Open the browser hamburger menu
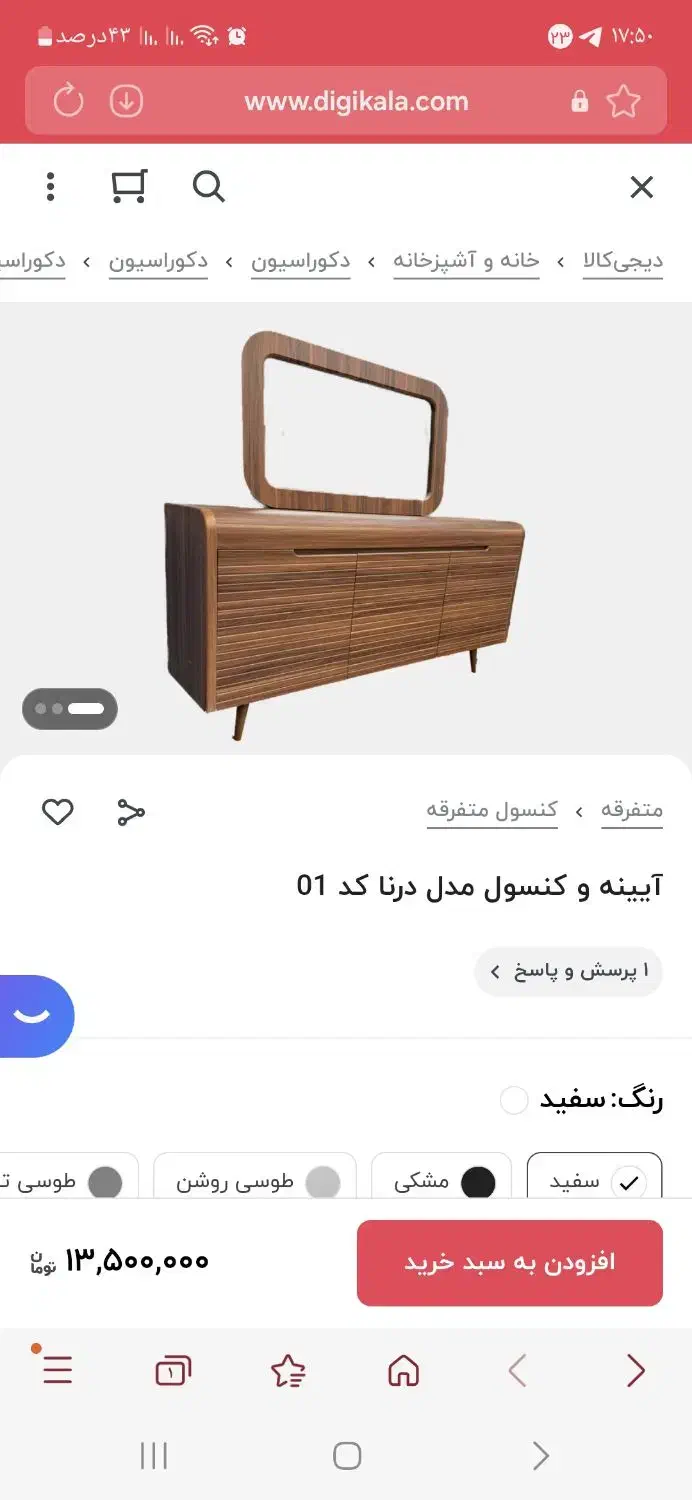Viewport: 692px width, 1500px height. click(x=57, y=1370)
